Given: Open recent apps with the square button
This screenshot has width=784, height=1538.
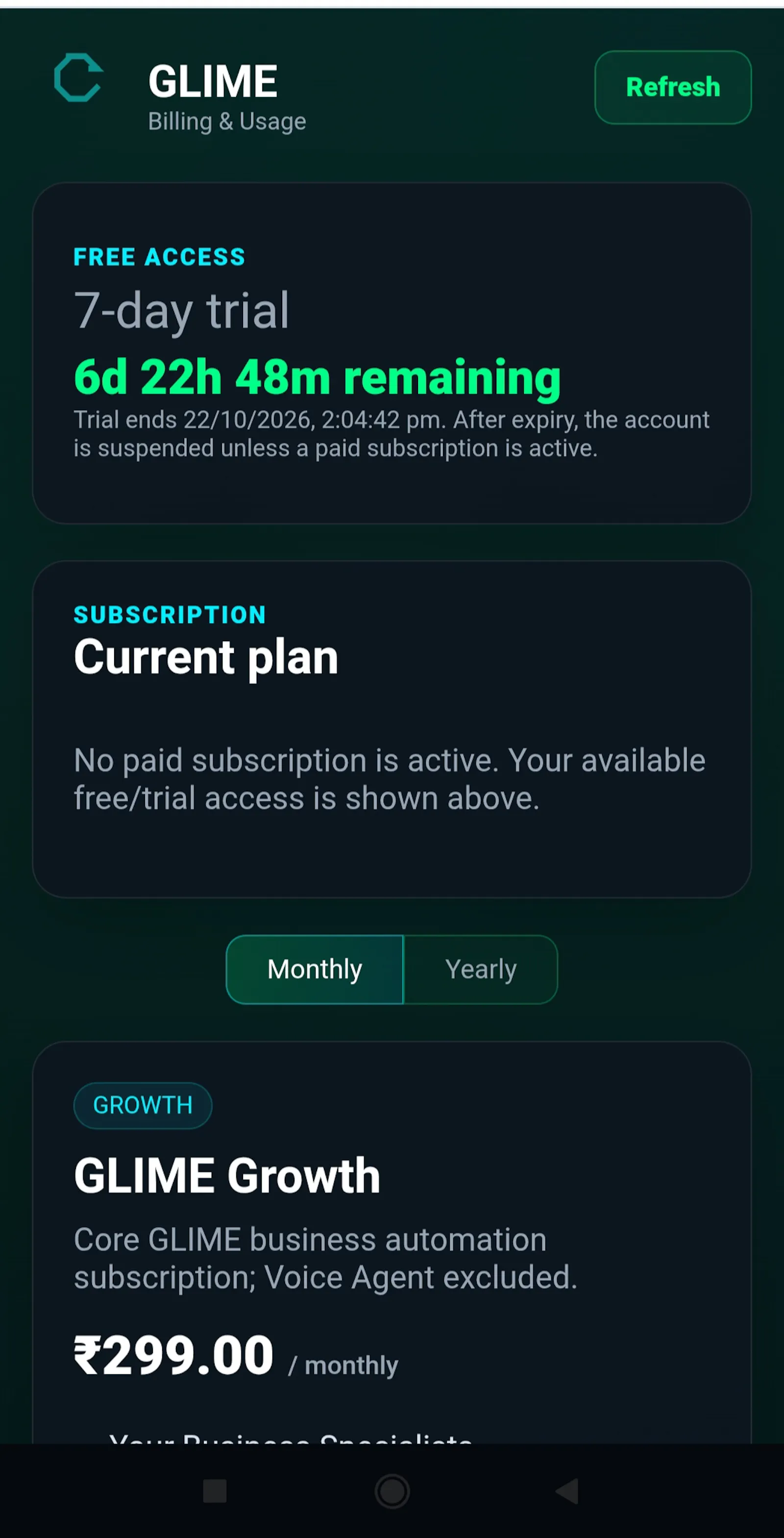Looking at the screenshot, I should [215, 1491].
